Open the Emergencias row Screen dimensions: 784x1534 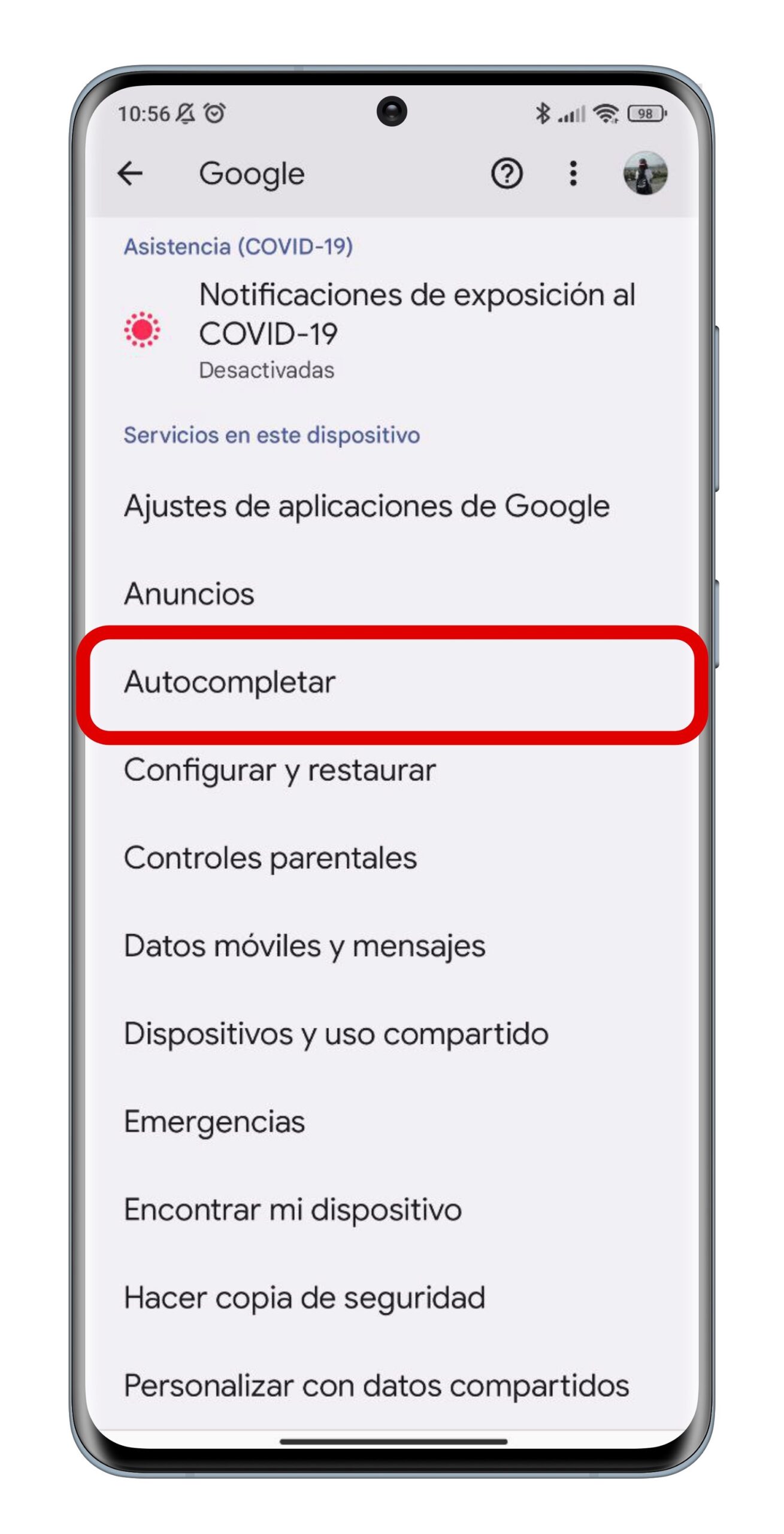392,1121
